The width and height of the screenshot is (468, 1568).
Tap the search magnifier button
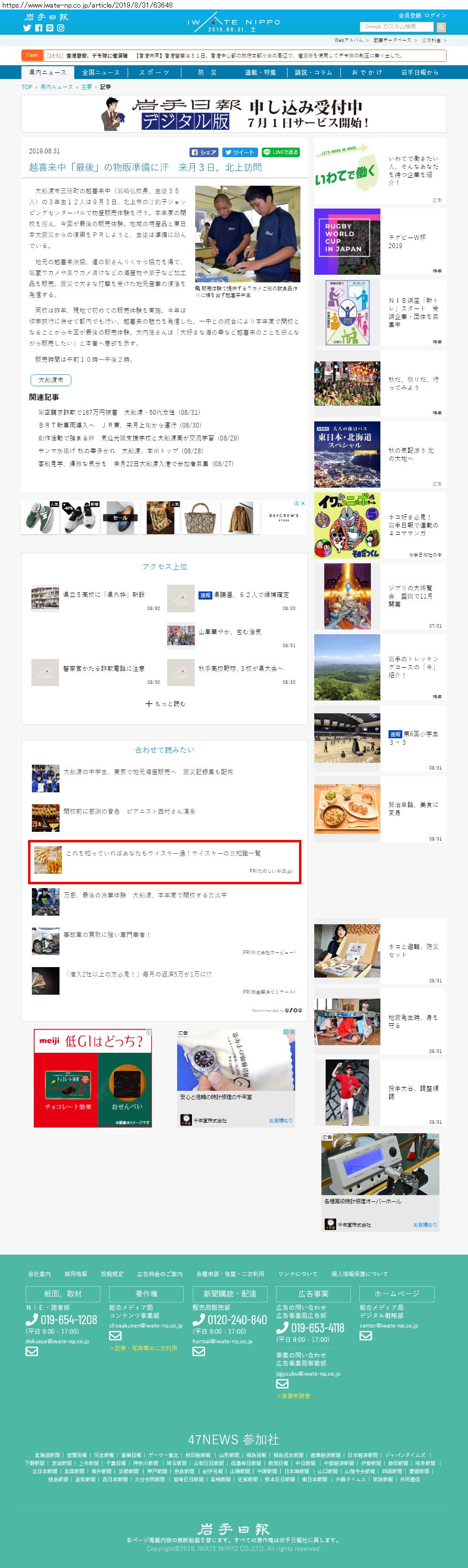441,28
